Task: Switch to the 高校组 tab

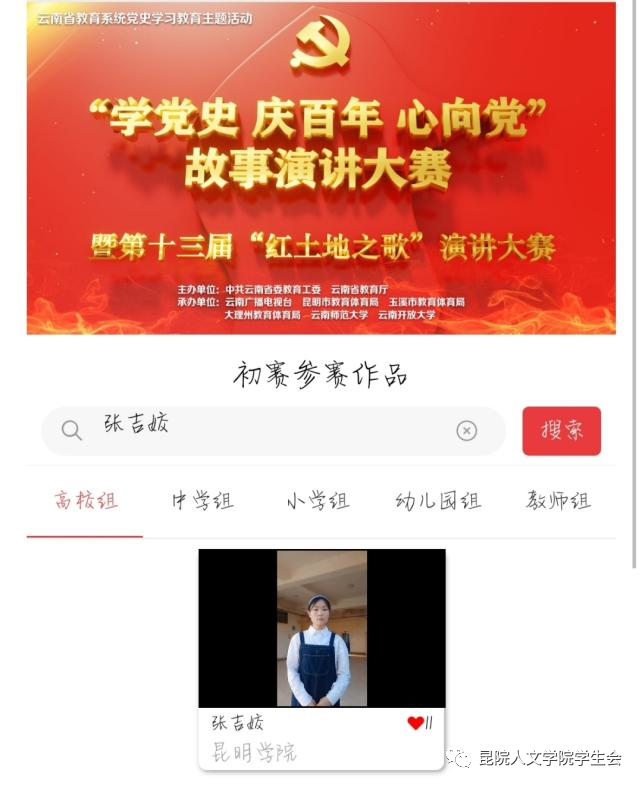Action: 86,501
